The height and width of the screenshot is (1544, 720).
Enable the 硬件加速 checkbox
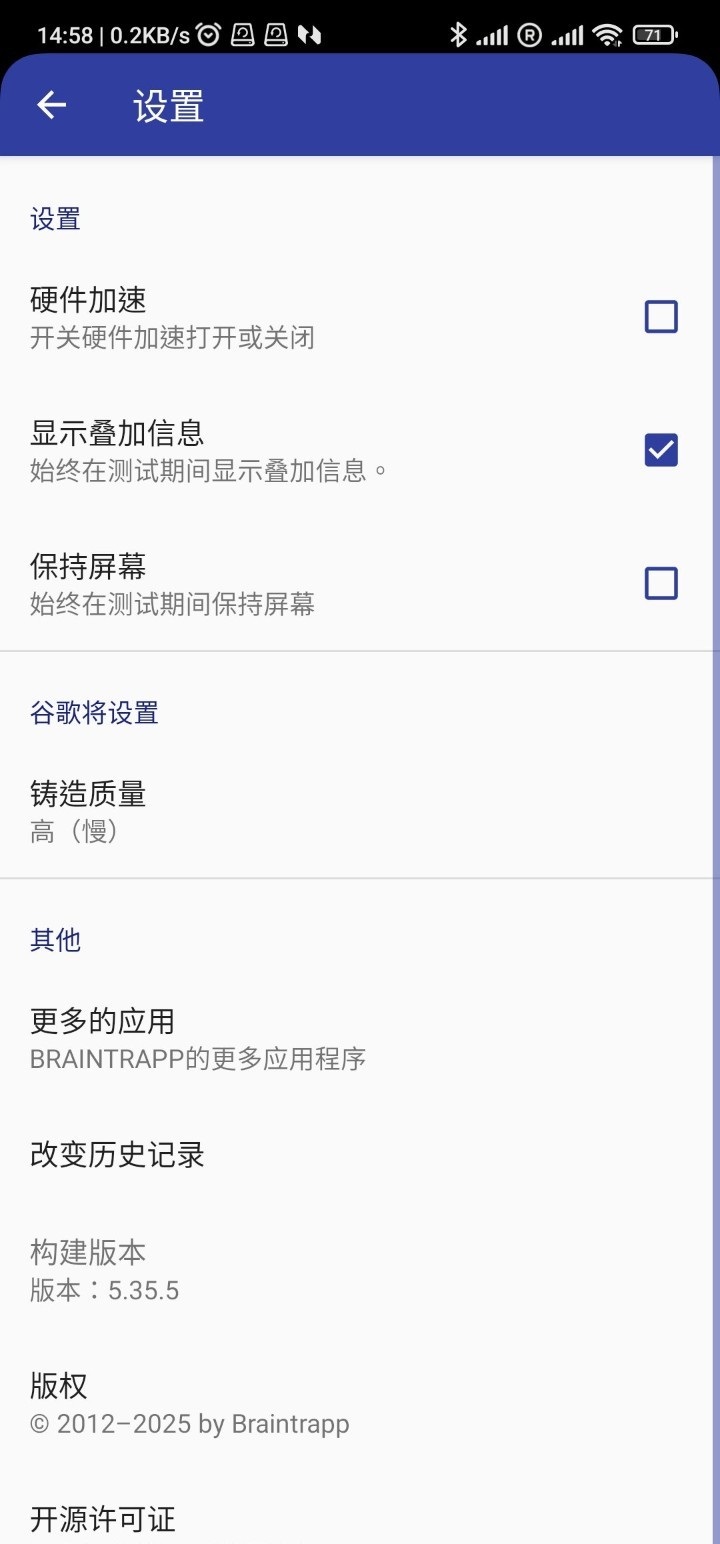click(661, 317)
